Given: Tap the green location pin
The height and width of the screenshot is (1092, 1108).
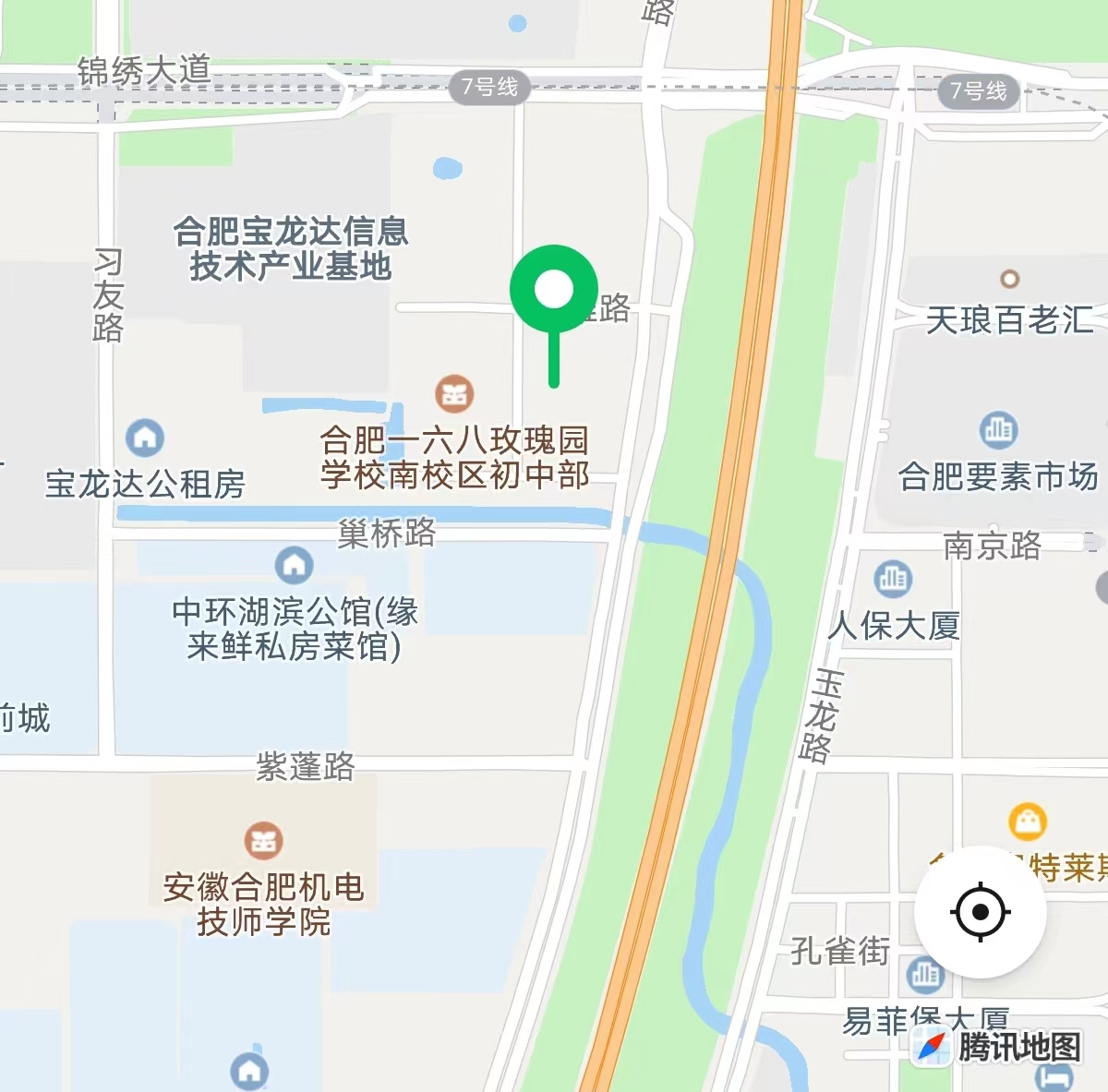Looking at the screenshot, I should (x=554, y=290).
